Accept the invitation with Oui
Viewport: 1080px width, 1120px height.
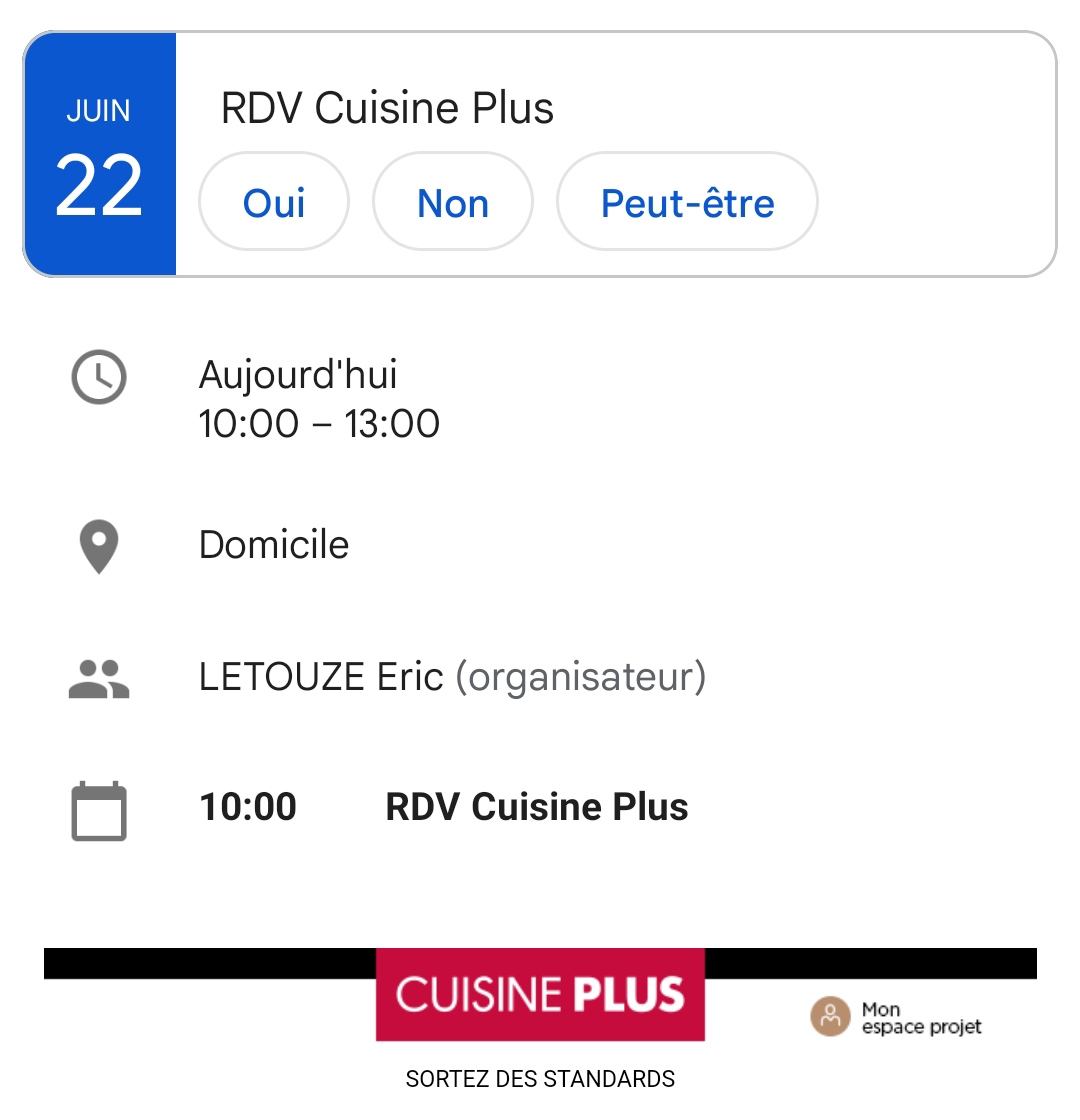pyautogui.click(x=274, y=203)
